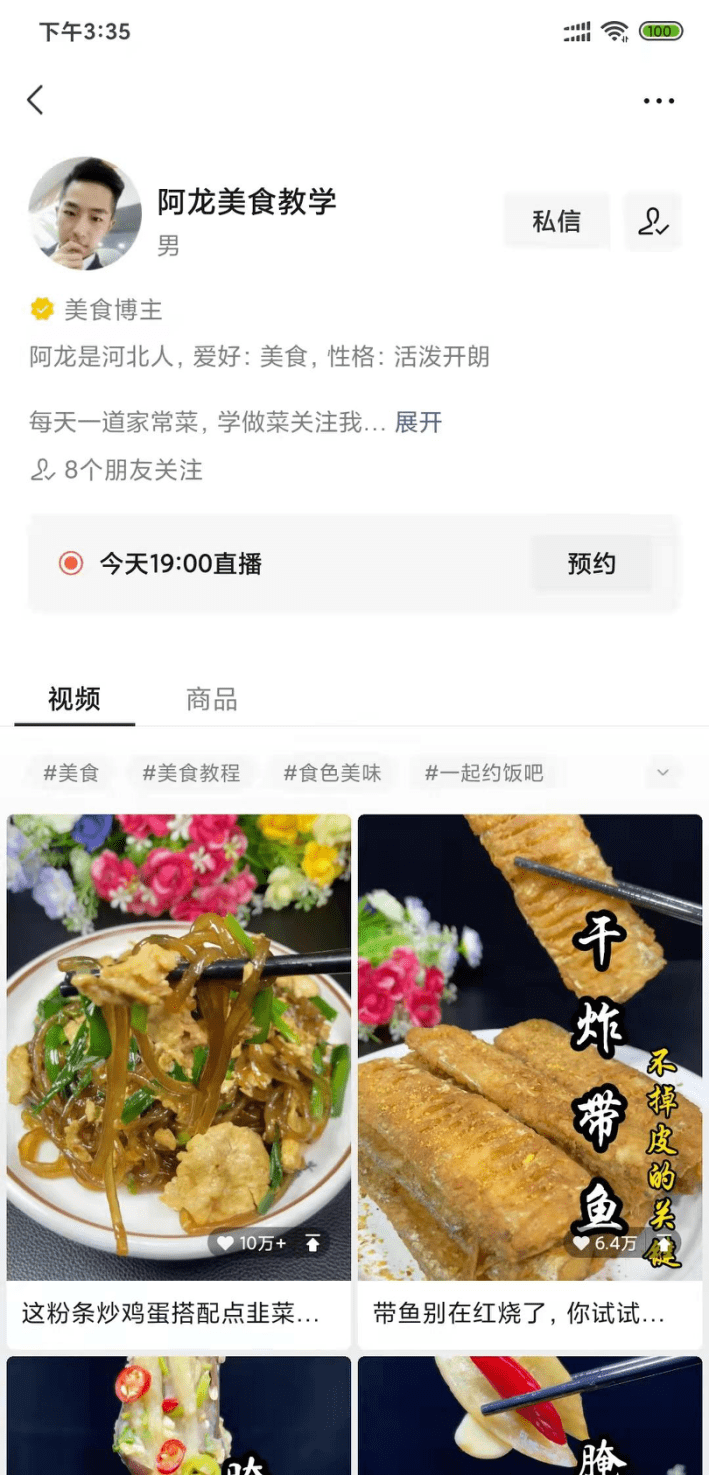
Task: Select the #美食教程 tag chip
Action: 191,773
